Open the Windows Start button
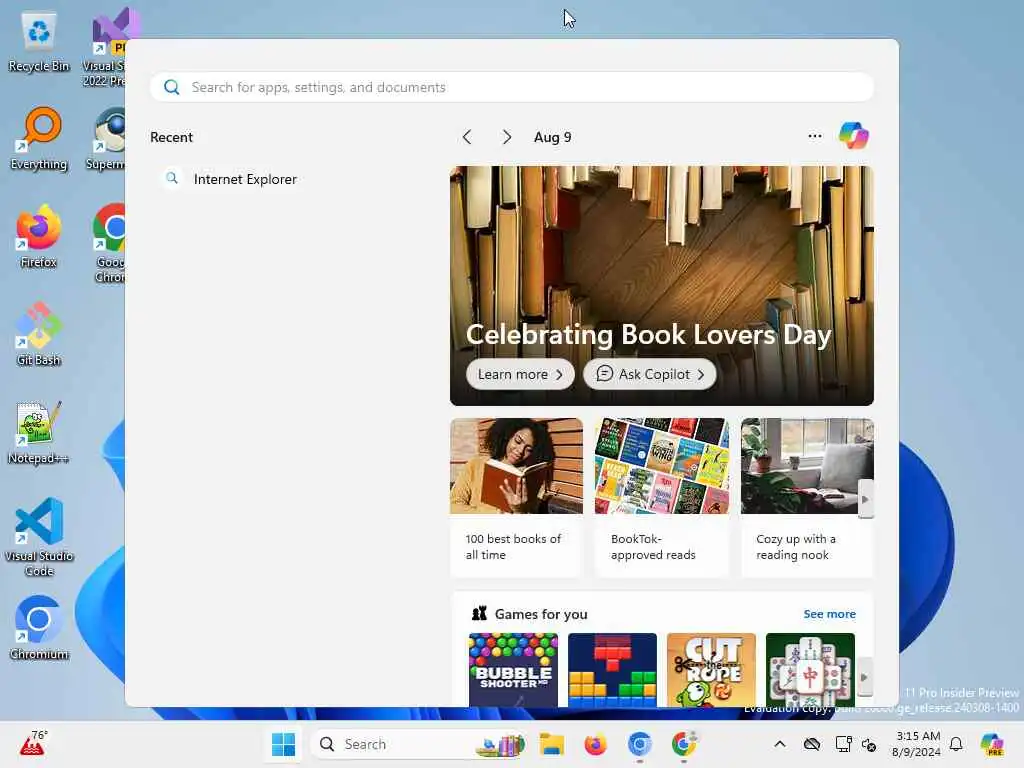Screen dimensions: 1024x768 click(x=284, y=744)
